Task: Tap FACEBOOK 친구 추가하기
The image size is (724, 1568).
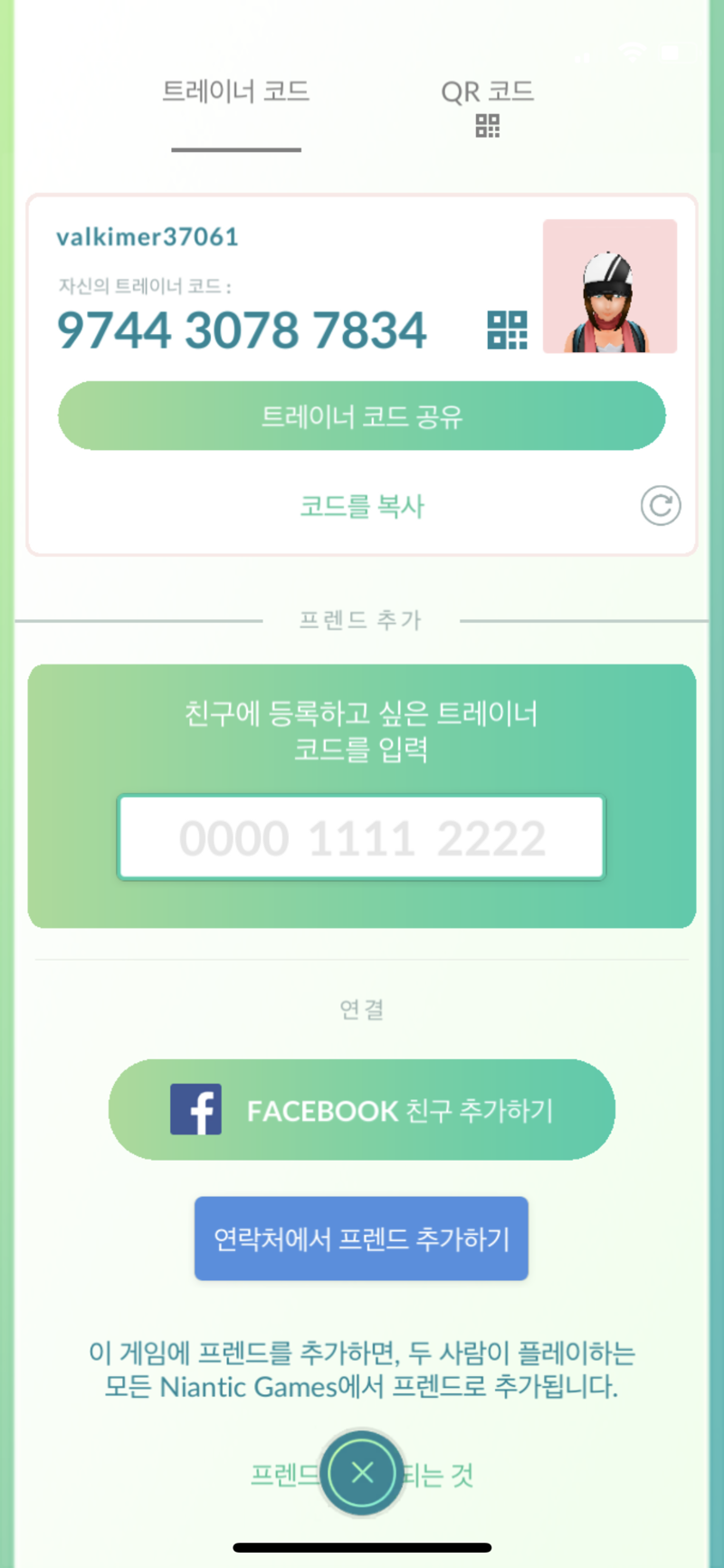Action: pyautogui.click(x=362, y=1110)
